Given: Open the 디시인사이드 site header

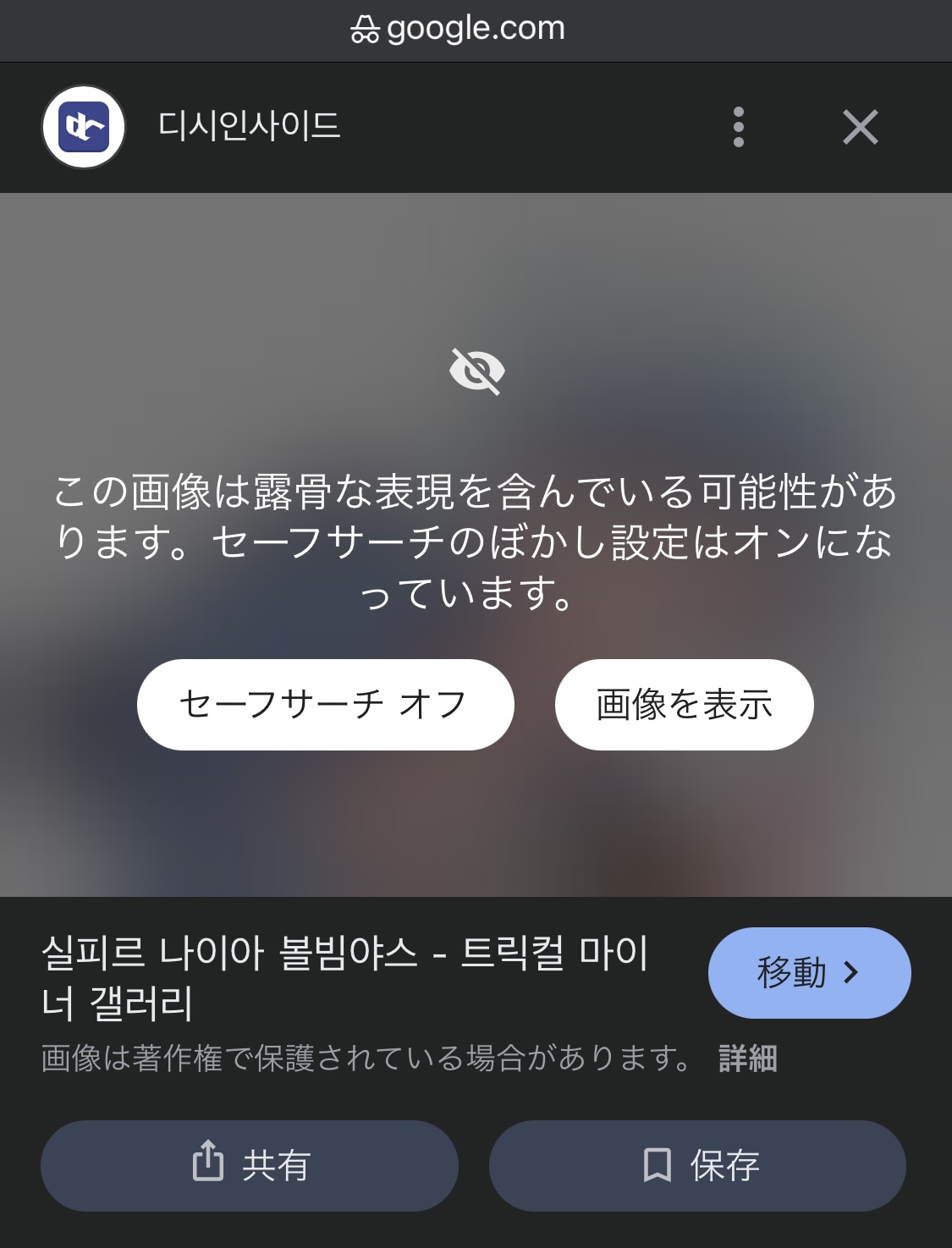Looking at the screenshot, I should point(249,127).
